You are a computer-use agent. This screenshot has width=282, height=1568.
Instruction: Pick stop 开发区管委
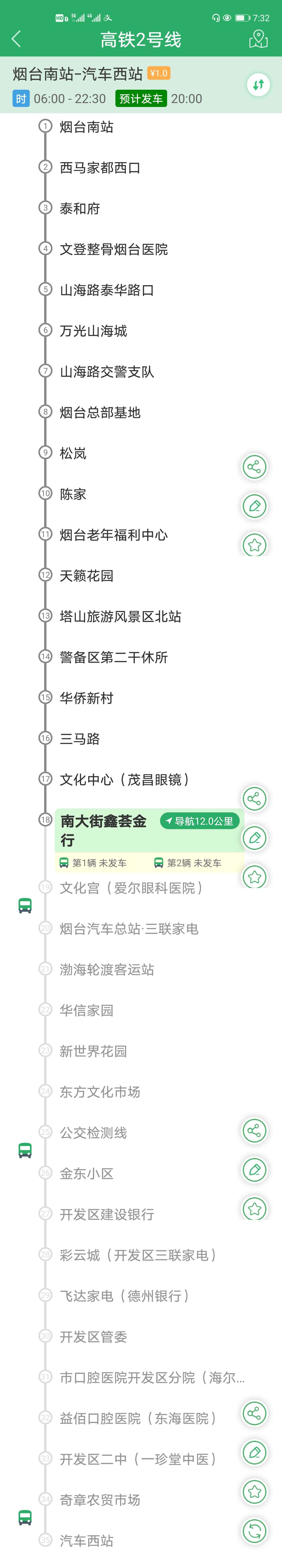click(x=93, y=1337)
